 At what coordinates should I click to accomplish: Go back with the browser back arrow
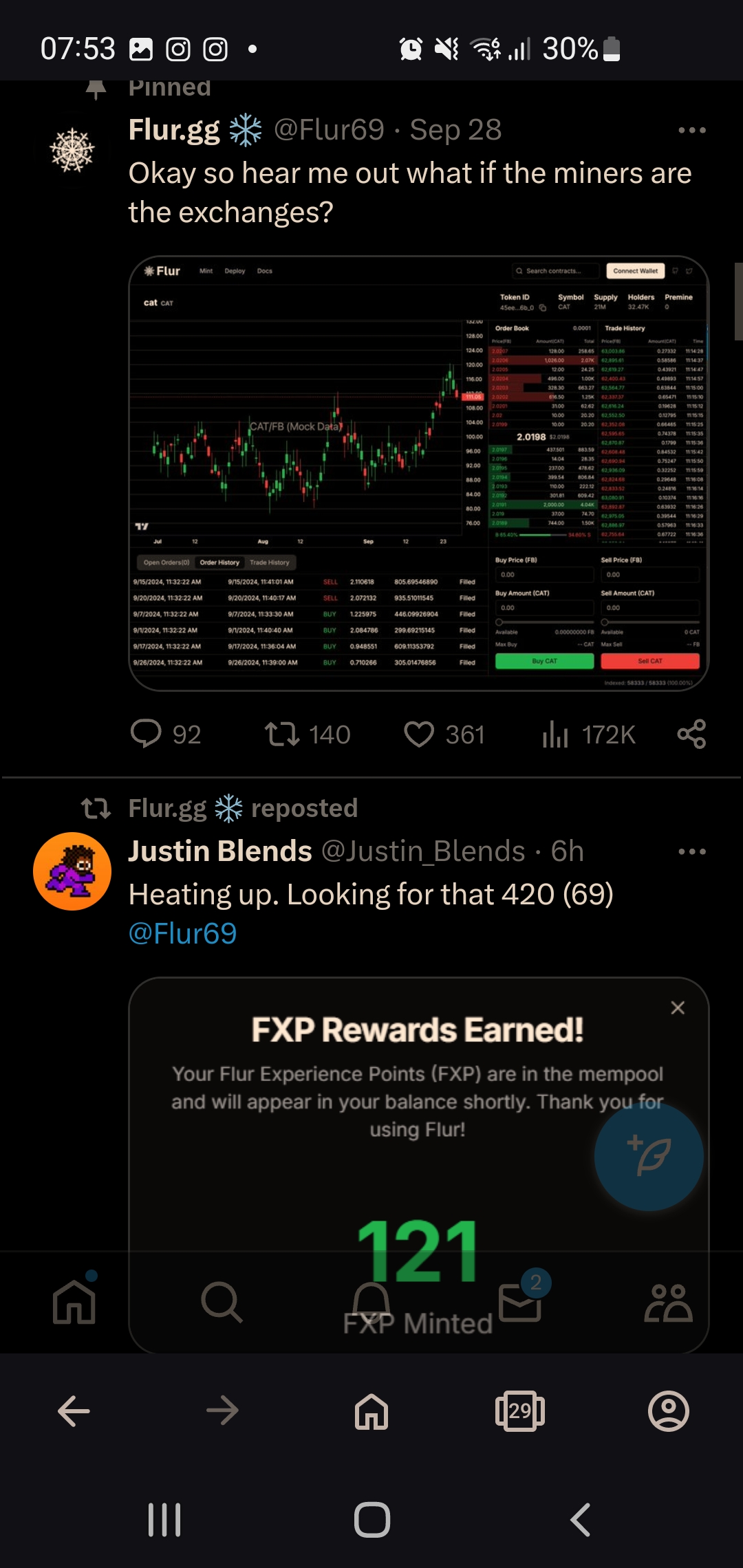(74, 1411)
